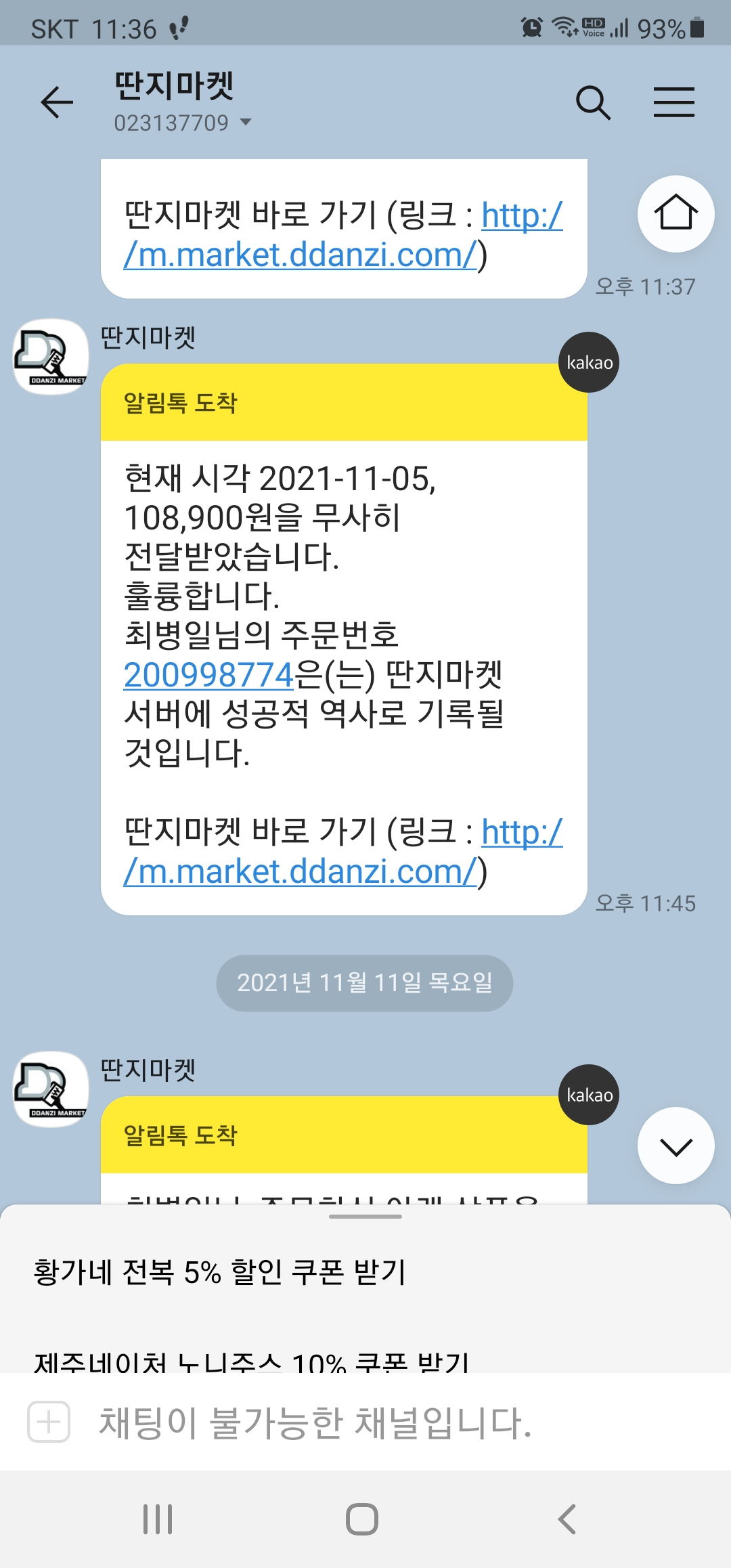Viewport: 731px width, 1568px height.
Task: Tap the system home button
Action: pos(362,1519)
